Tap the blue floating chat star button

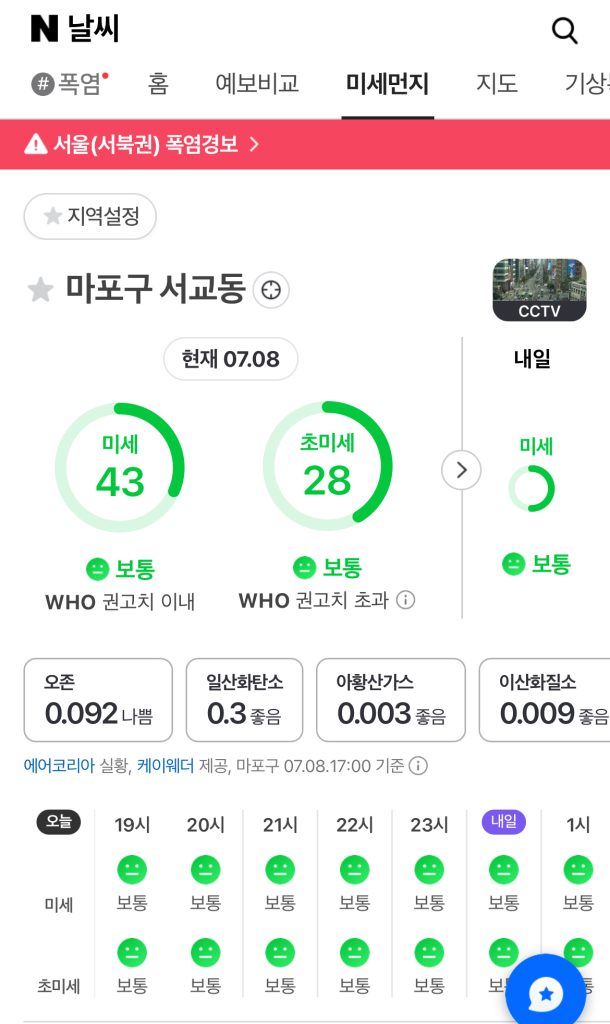546,994
